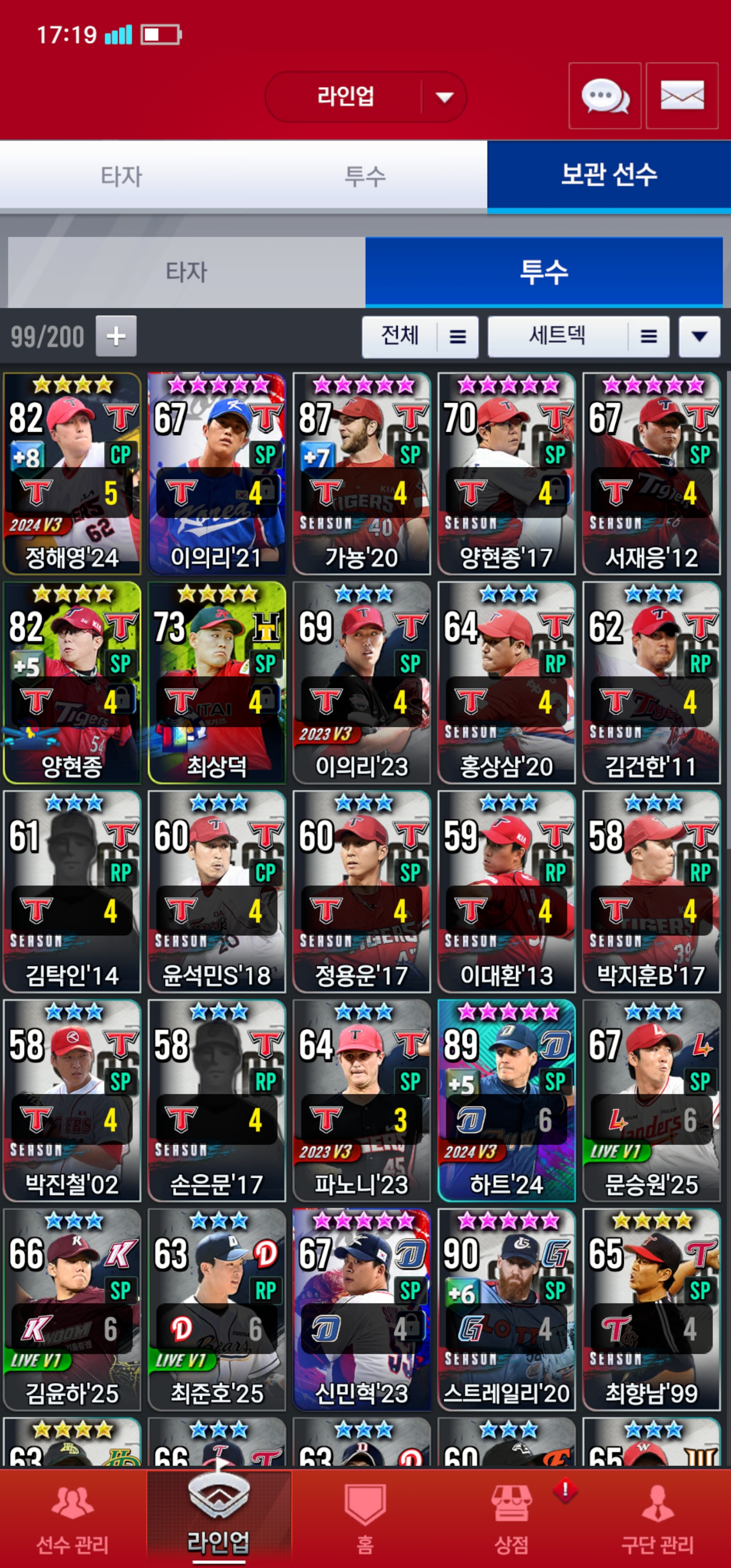Image resolution: width=731 pixels, height=1568 pixels.
Task: Open the chat speech bubble icon
Action: coord(605,96)
